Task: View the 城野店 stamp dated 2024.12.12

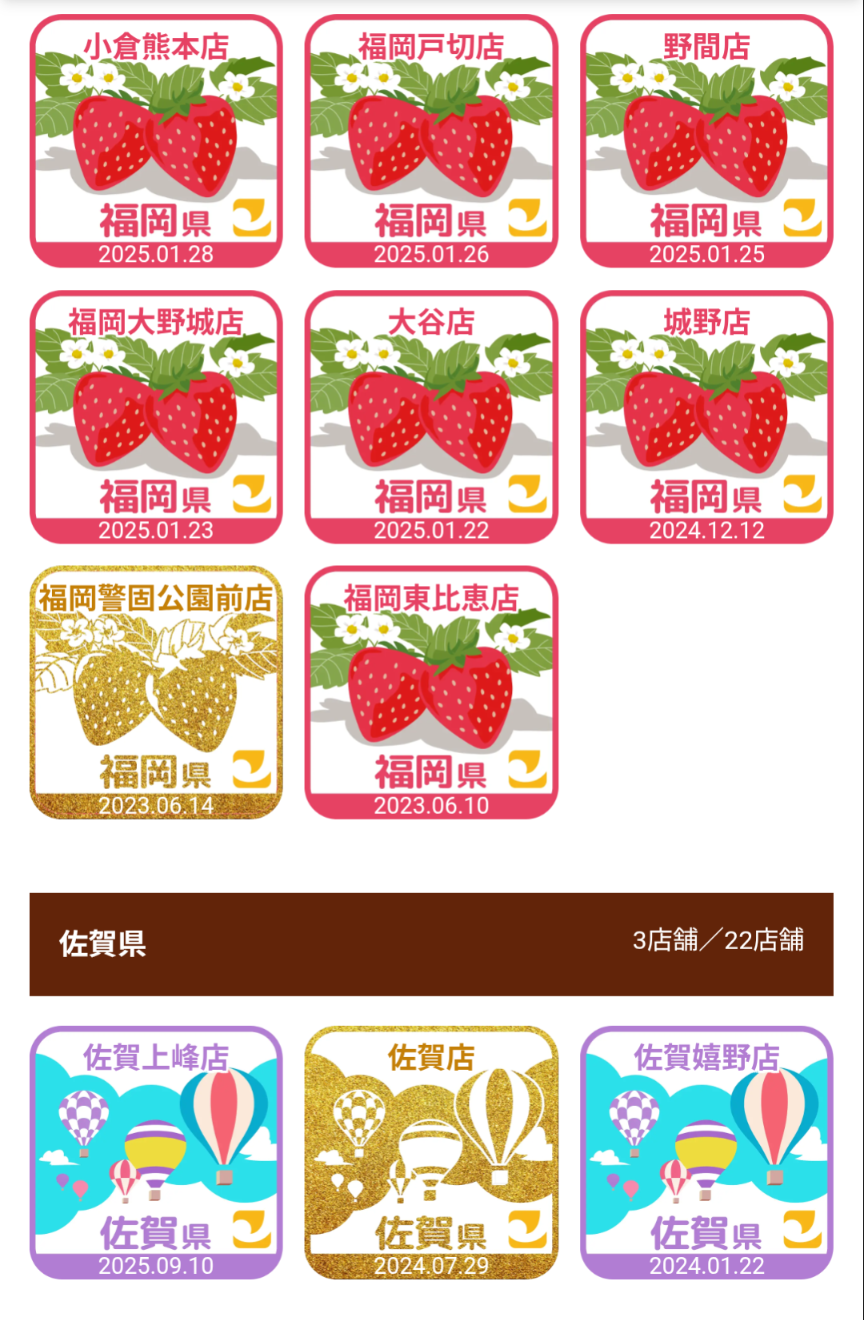Action: (706, 418)
